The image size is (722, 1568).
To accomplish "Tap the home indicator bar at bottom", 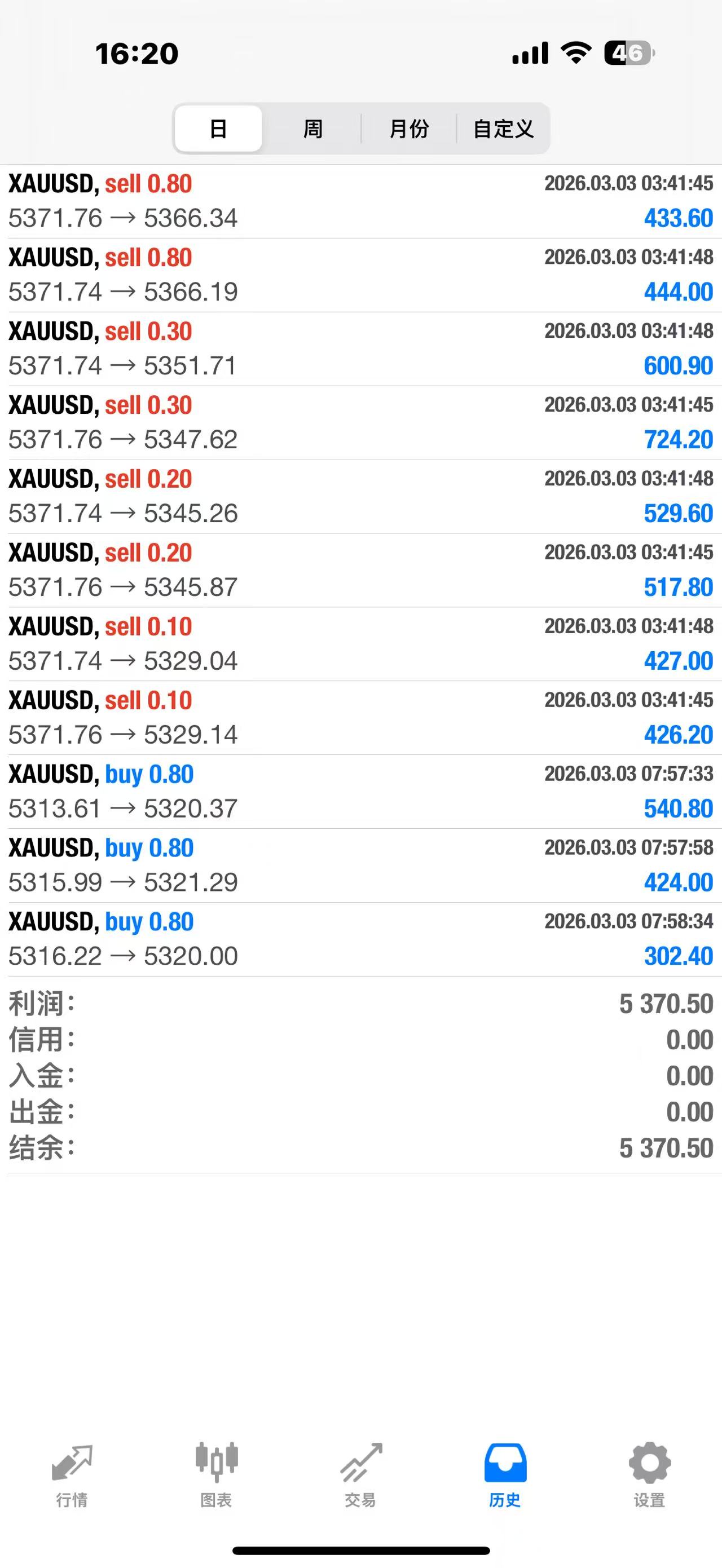I will coord(361,1551).
